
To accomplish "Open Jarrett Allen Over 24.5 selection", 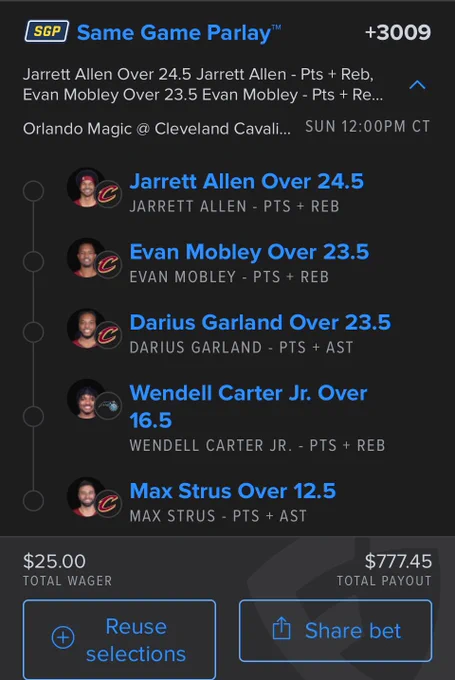I will [x=246, y=181].
